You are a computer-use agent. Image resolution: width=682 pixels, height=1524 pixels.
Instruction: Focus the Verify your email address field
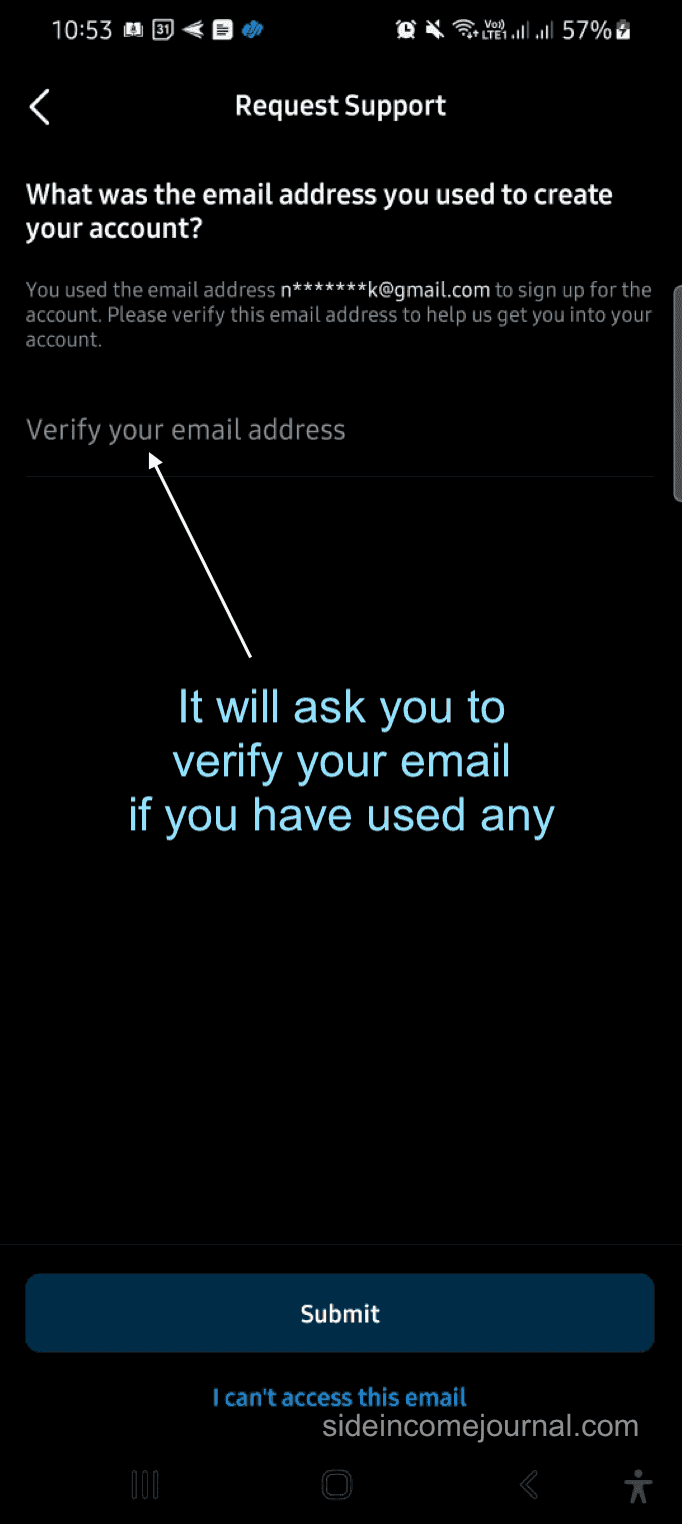click(x=340, y=431)
